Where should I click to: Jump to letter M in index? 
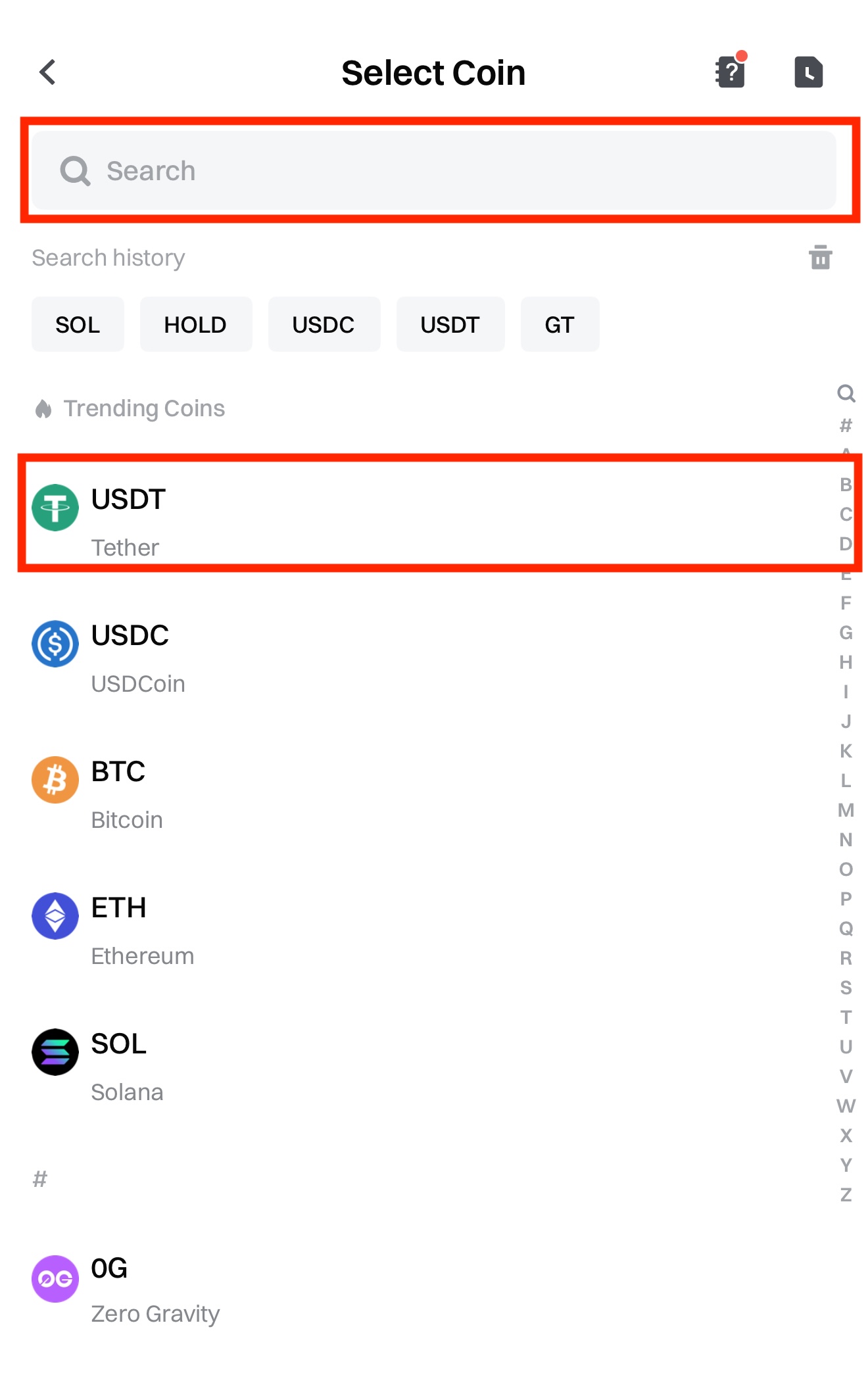[846, 810]
